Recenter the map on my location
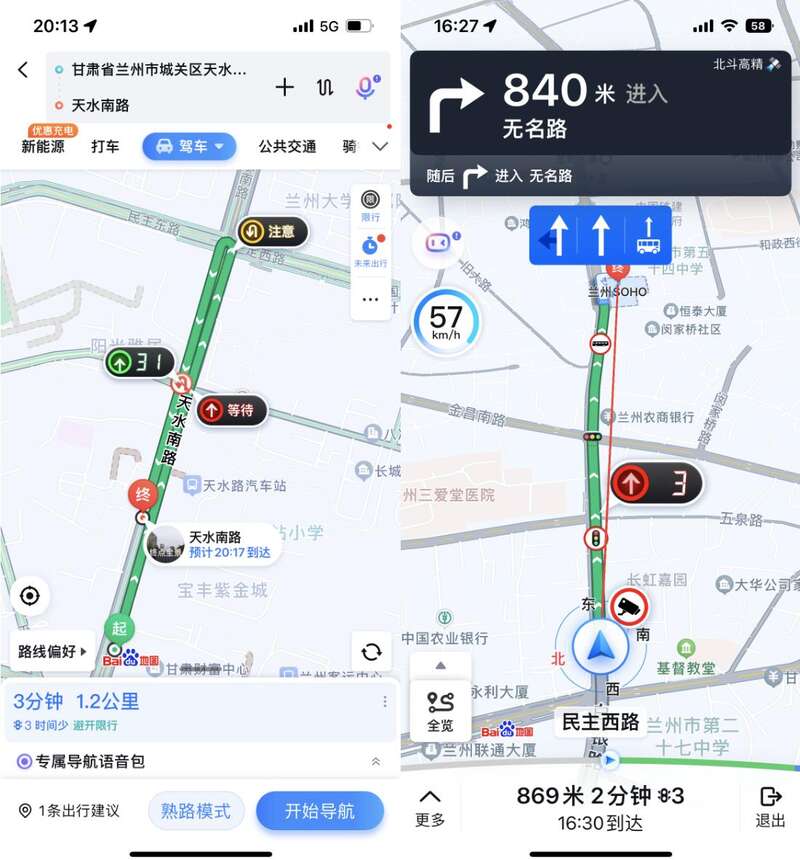800x860 pixels. (30, 596)
